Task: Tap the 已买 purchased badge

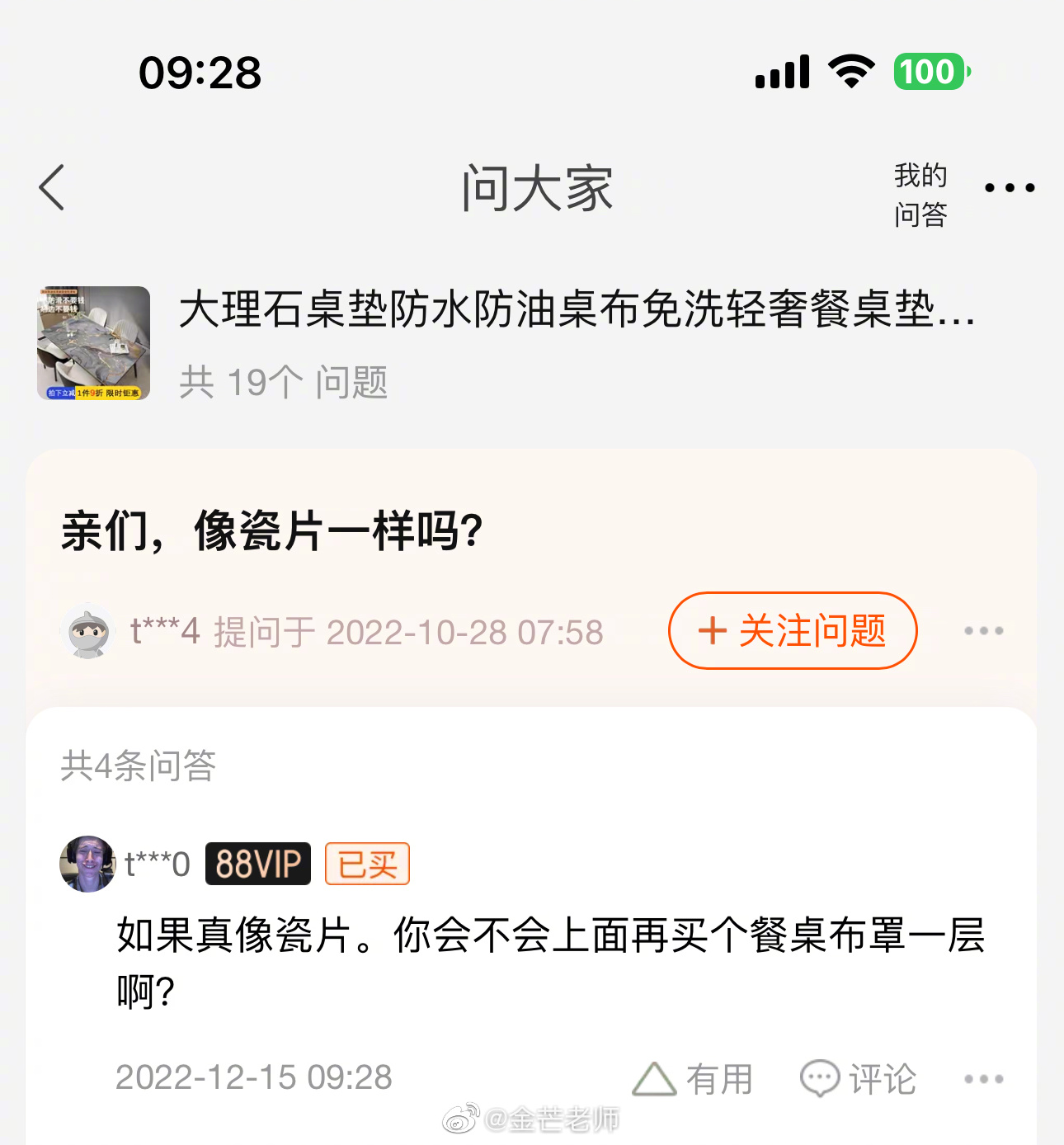Action: 367,863
